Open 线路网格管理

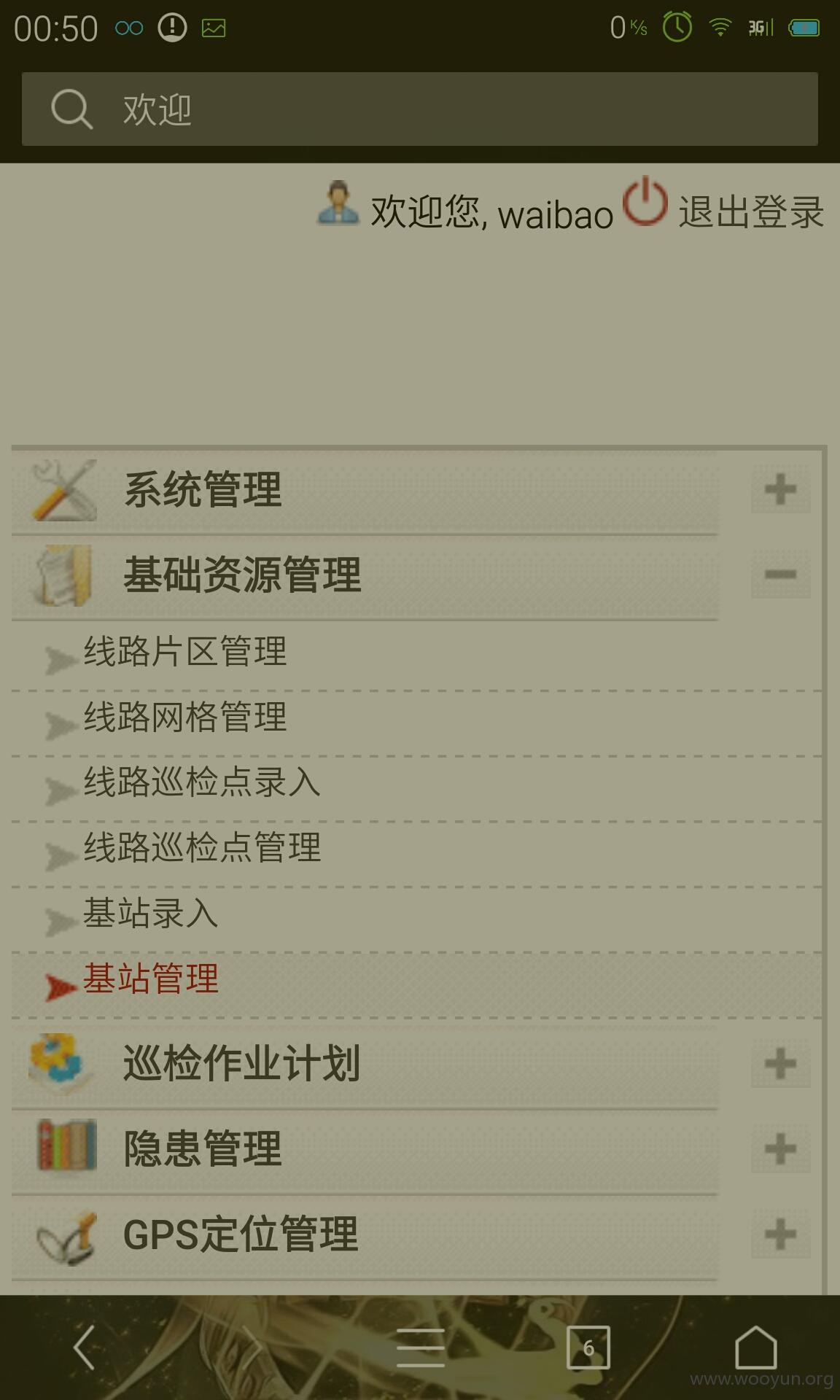[185, 717]
